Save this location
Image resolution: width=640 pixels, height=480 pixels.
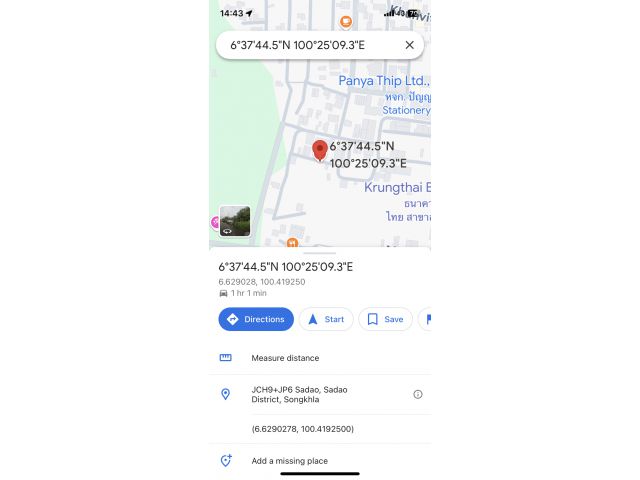[385, 319]
